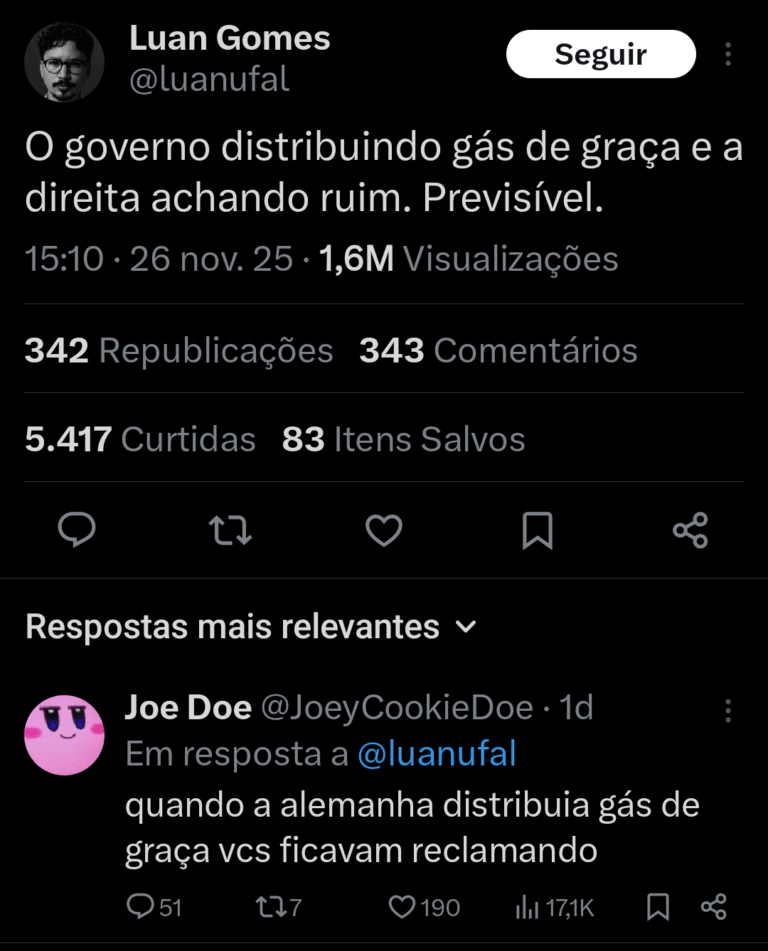Open Joe Doe's profile avatar
This screenshot has height=951, width=768.
[64, 735]
